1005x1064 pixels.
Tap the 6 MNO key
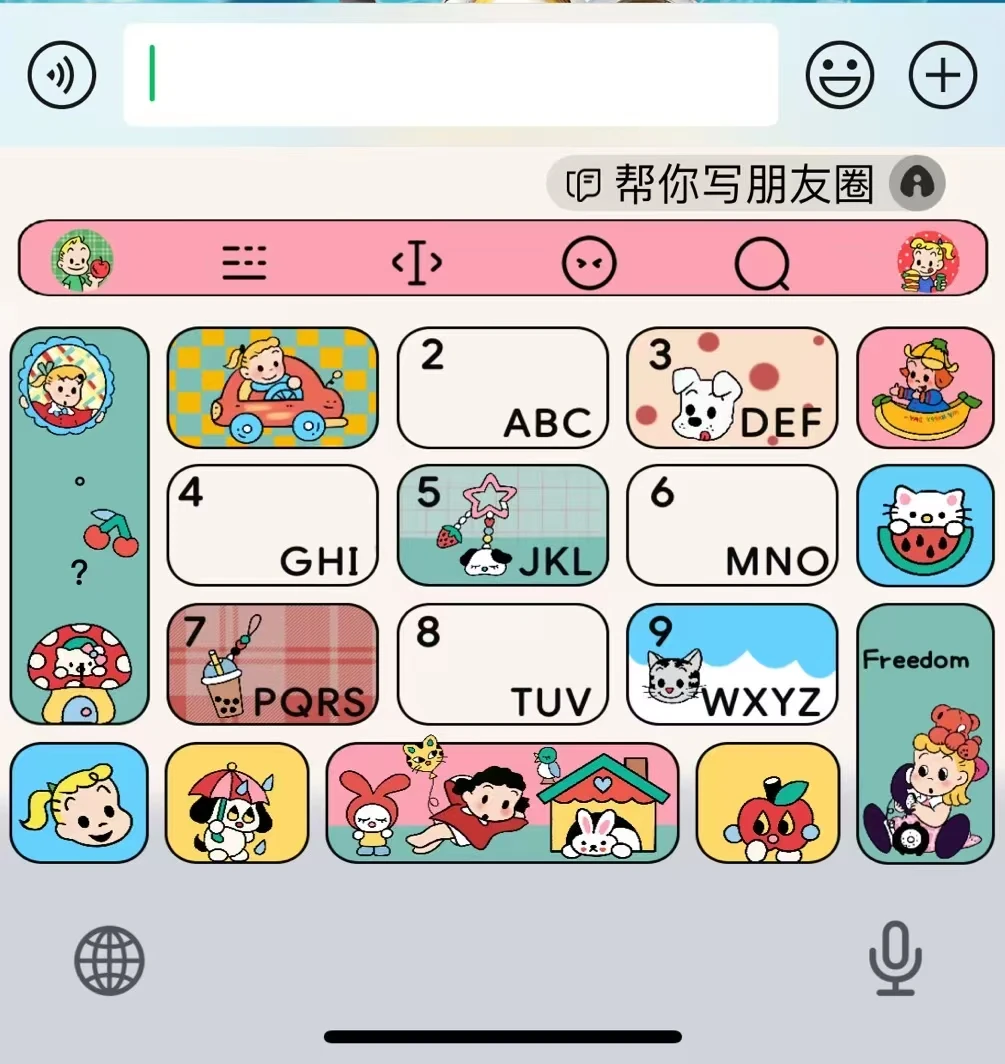click(x=732, y=525)
